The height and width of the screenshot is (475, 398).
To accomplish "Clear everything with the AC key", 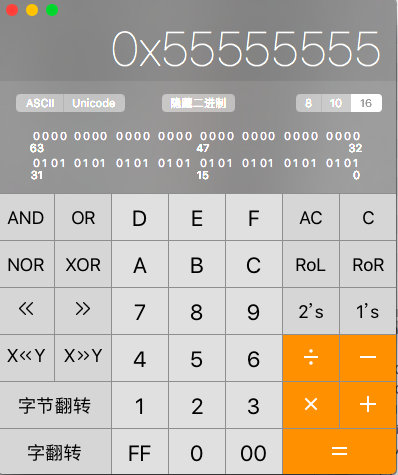I will tap(311, 217).
